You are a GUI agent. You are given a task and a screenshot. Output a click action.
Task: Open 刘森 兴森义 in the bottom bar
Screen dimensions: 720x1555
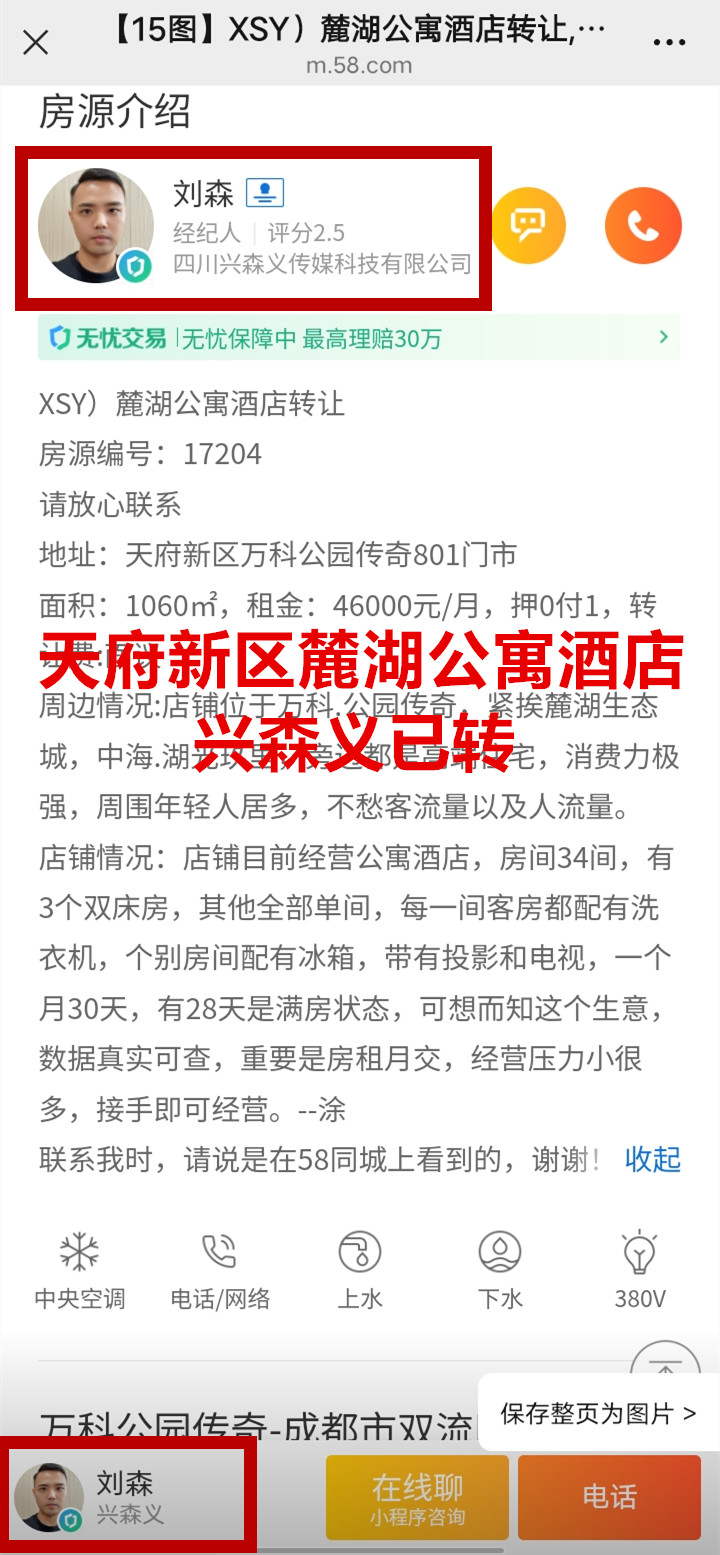[127, 1496]
